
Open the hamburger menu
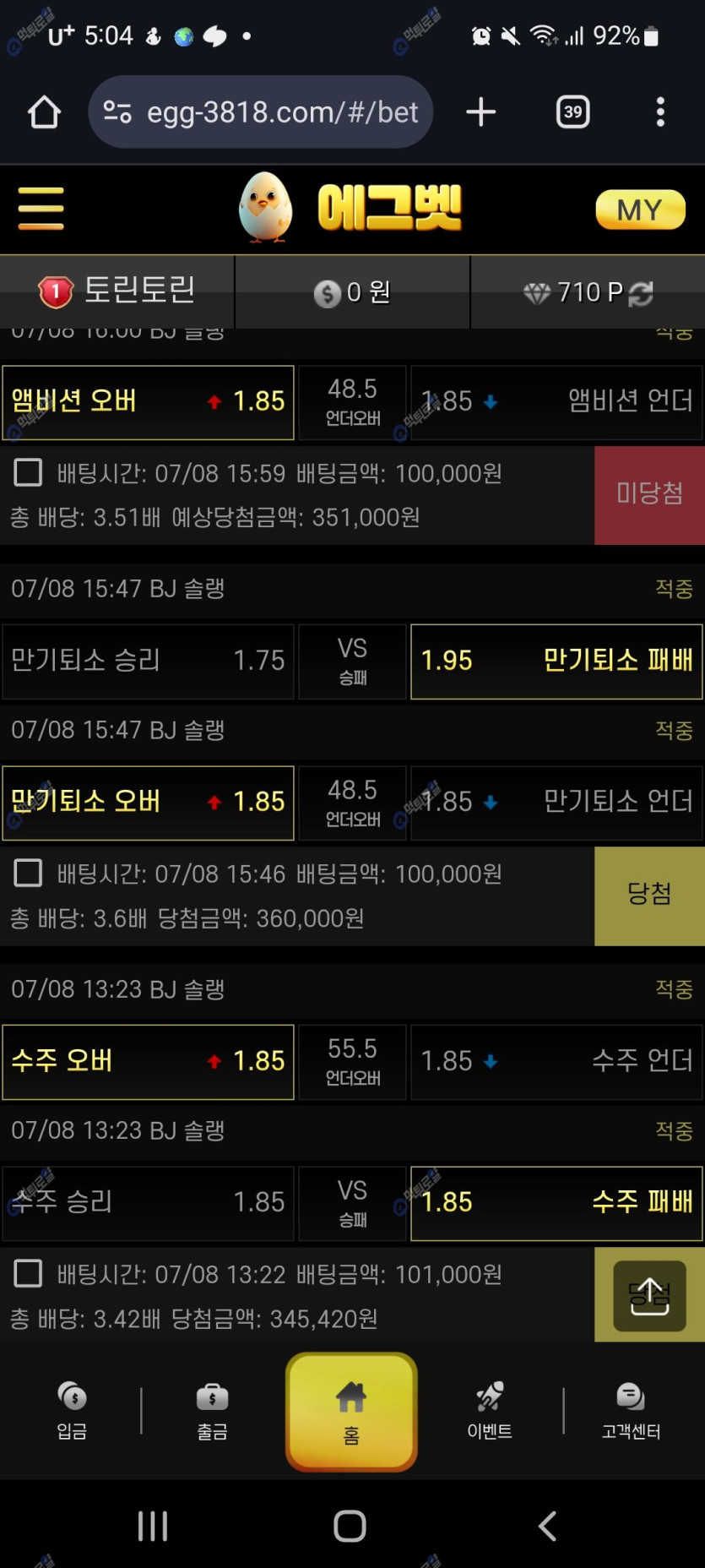point(41,208)
